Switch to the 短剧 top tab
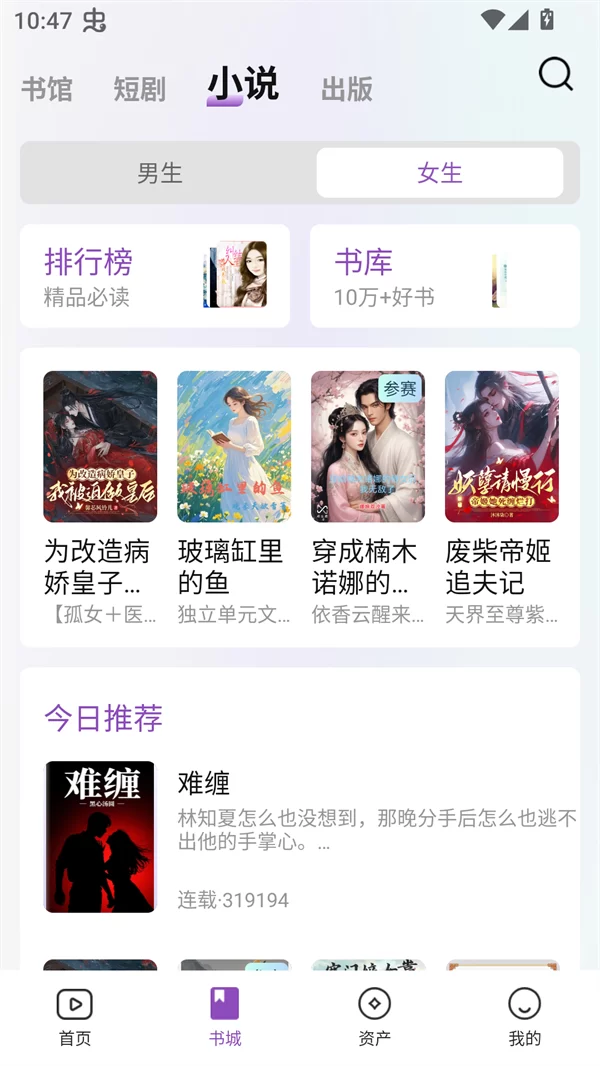 click(139, 89)
